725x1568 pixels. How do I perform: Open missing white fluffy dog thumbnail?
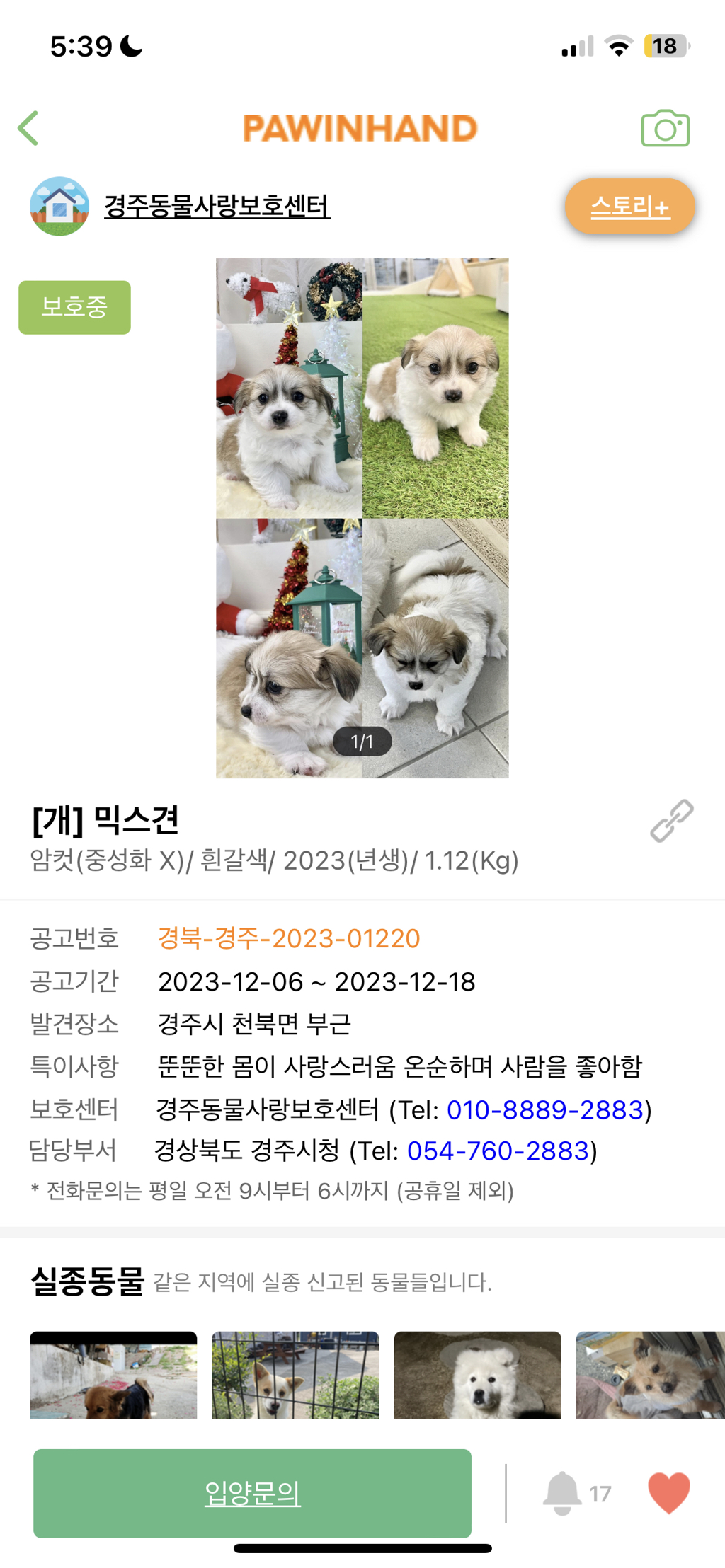(x=477, y=1375)
